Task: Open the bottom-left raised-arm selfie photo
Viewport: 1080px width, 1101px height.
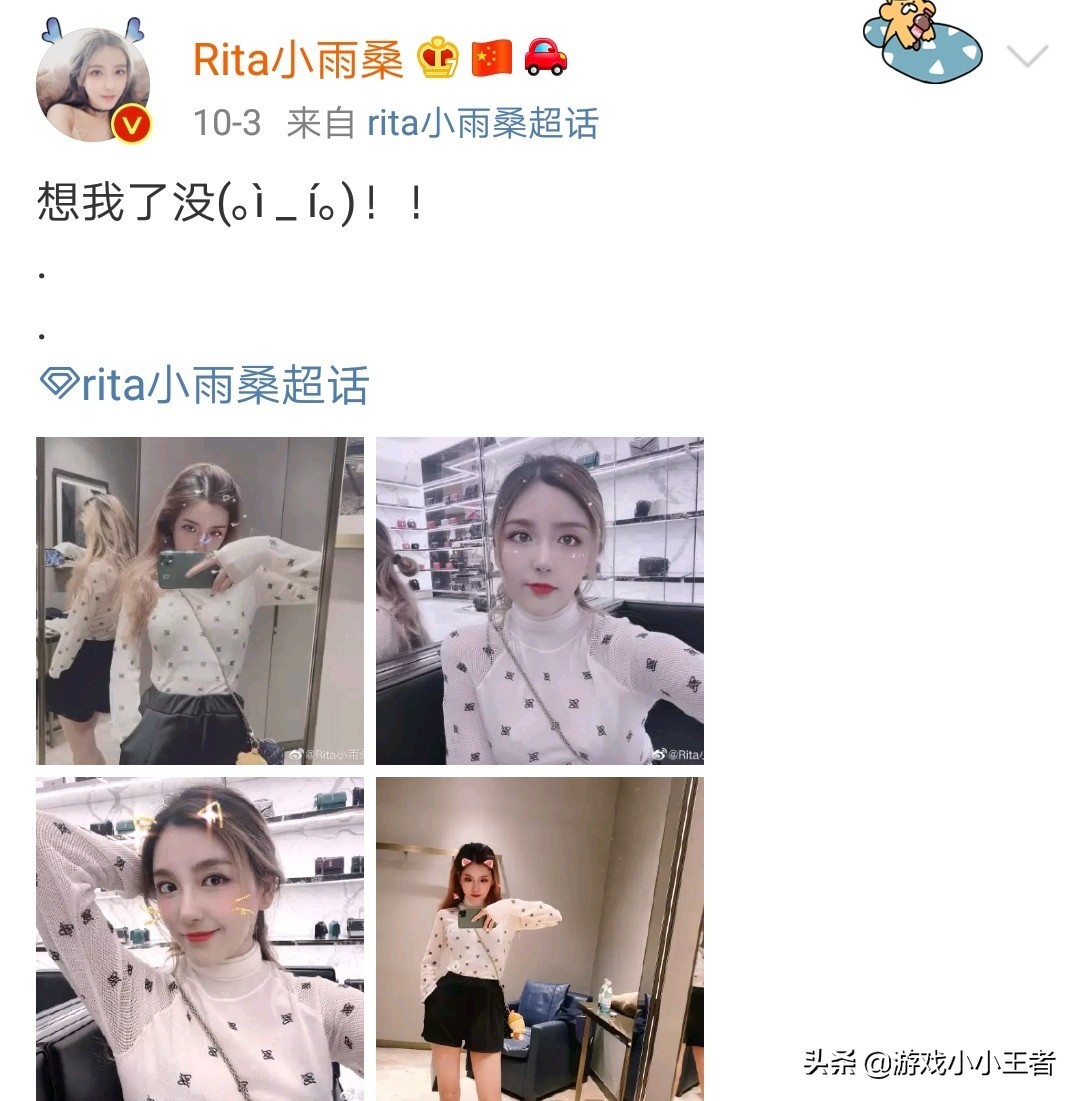Action: click(x=199, y=940)
